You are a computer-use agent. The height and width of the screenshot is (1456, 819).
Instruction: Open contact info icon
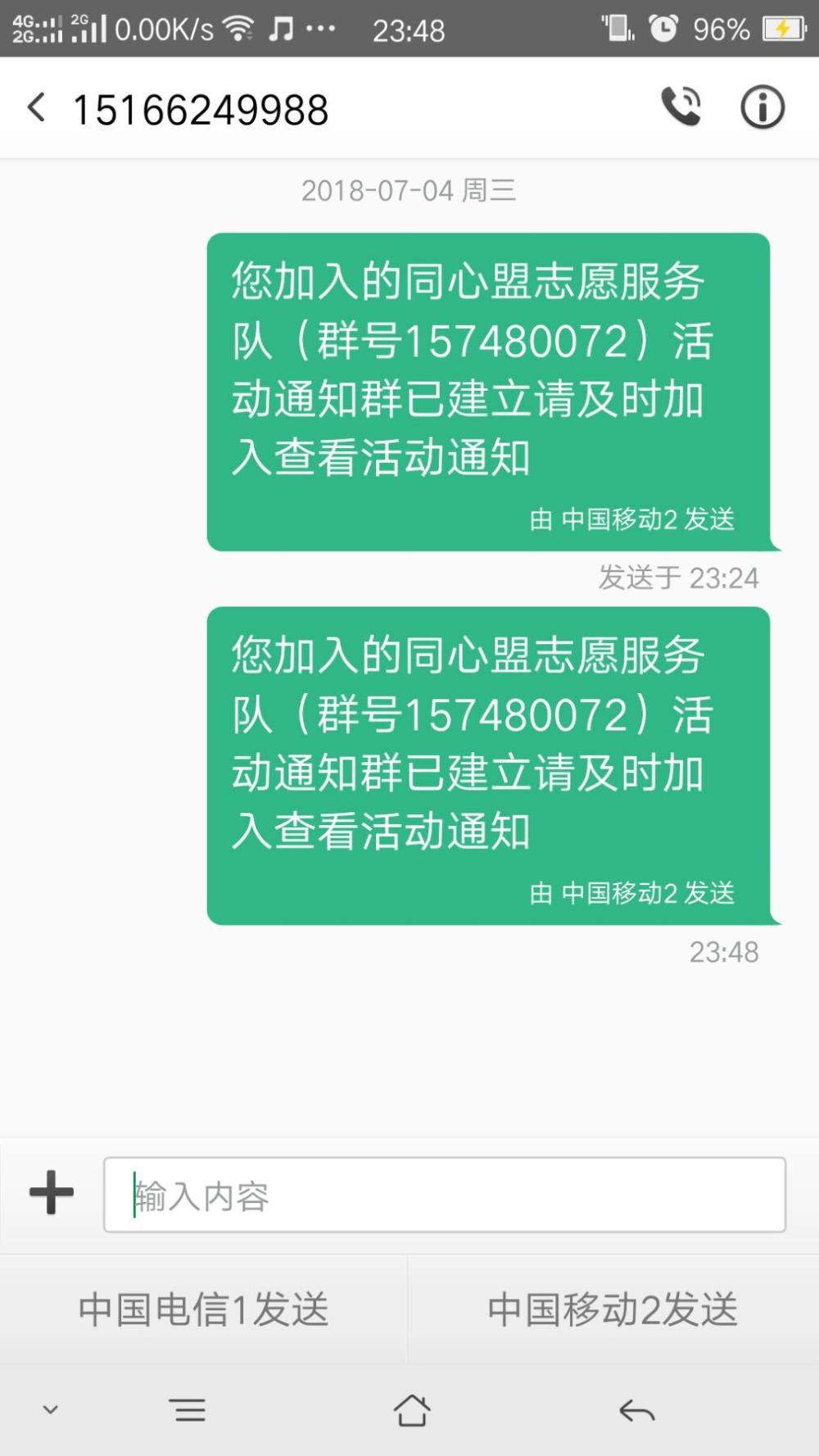762,107
